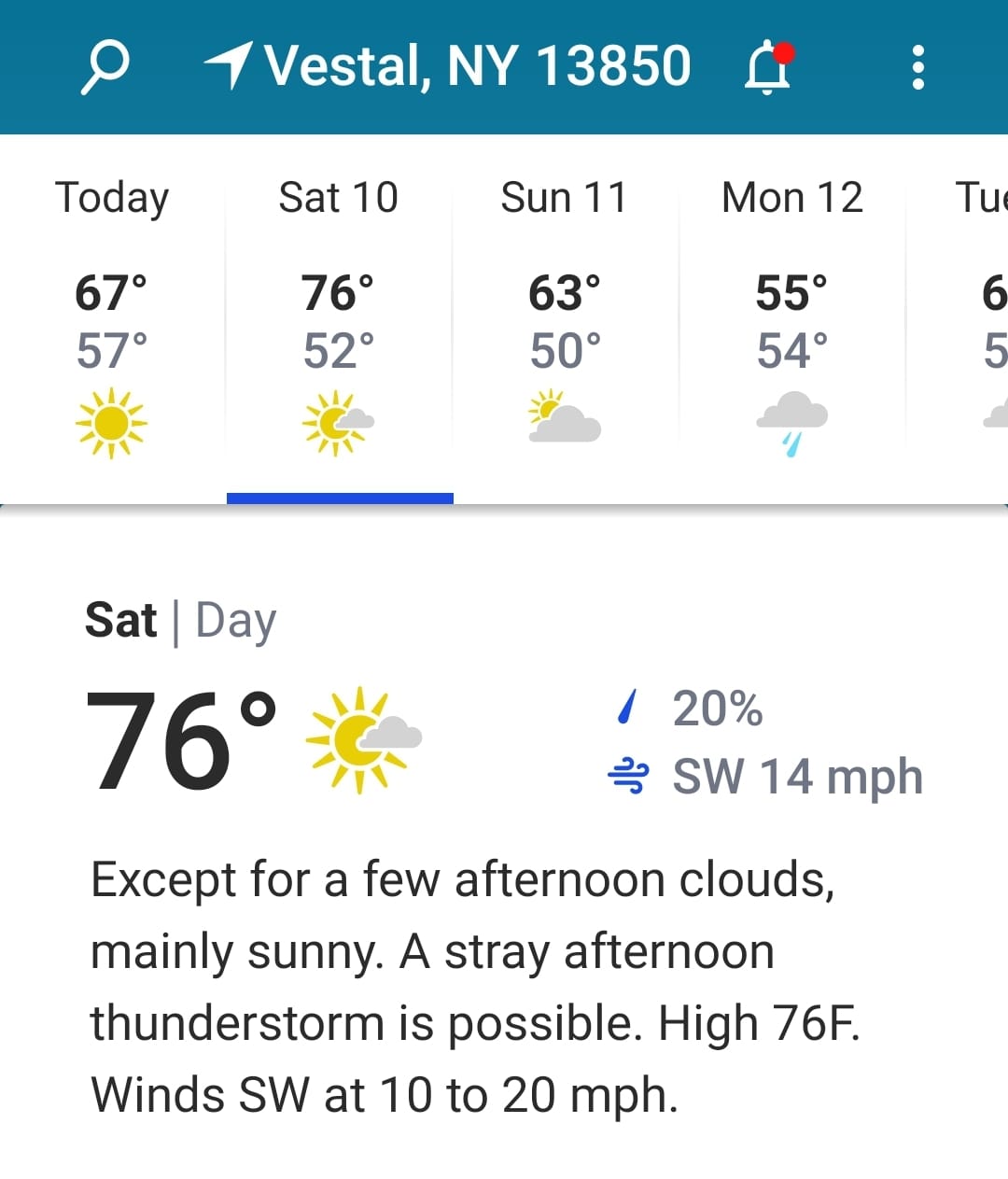The image size is (1008, 1179).
Task: Open the notifications bell
Action: point(768,67)
